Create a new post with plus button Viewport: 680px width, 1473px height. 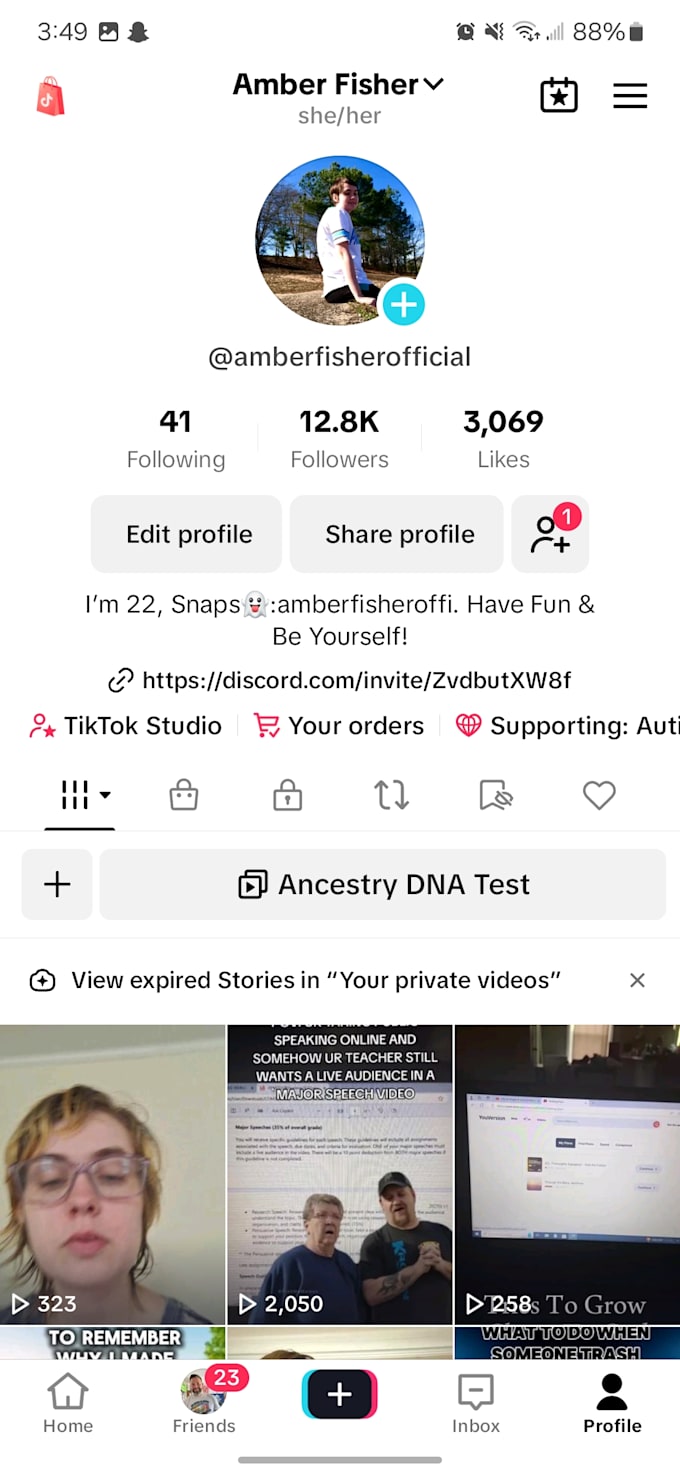[x=340, y=1395]
